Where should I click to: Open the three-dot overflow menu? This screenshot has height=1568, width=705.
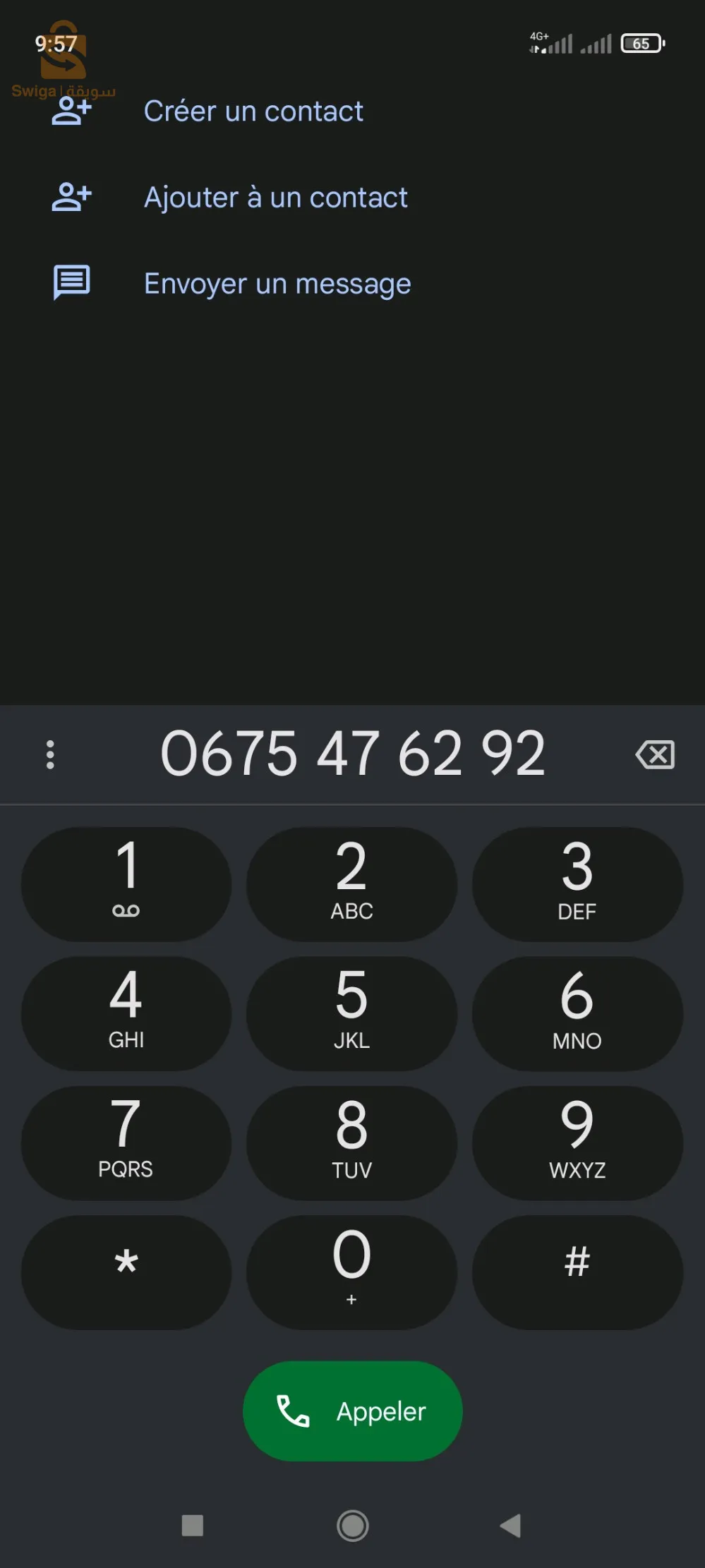tap(50, 754)
